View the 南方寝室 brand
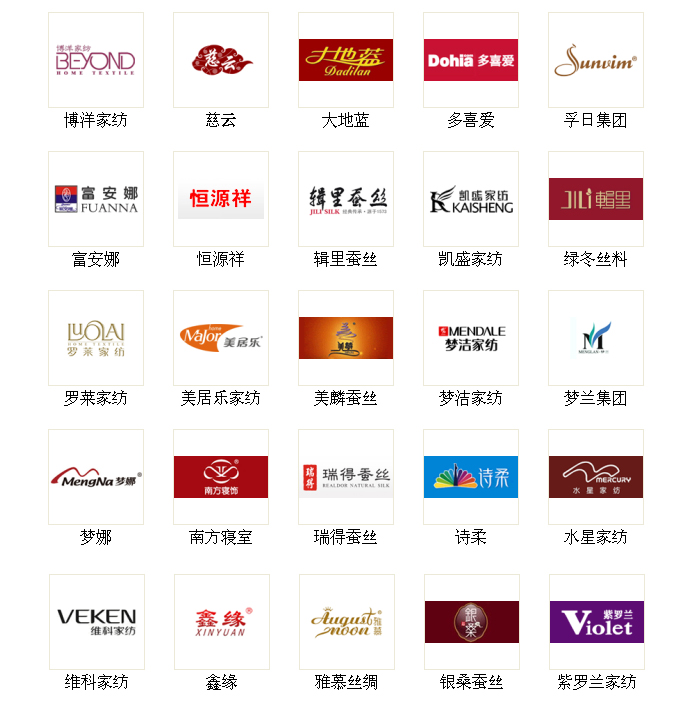 tap(221, 477)
